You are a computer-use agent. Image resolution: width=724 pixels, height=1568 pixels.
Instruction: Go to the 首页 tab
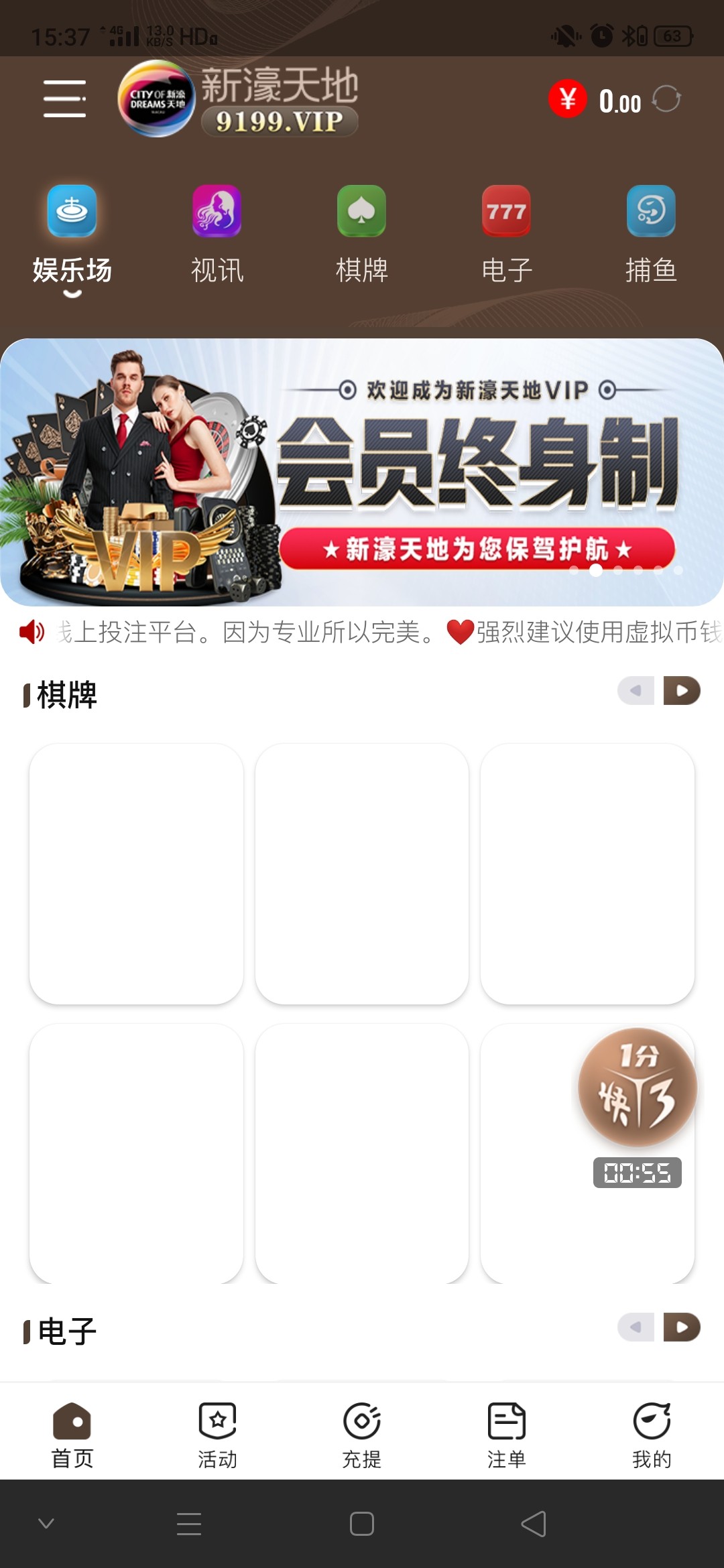[x=72, y=1435]
